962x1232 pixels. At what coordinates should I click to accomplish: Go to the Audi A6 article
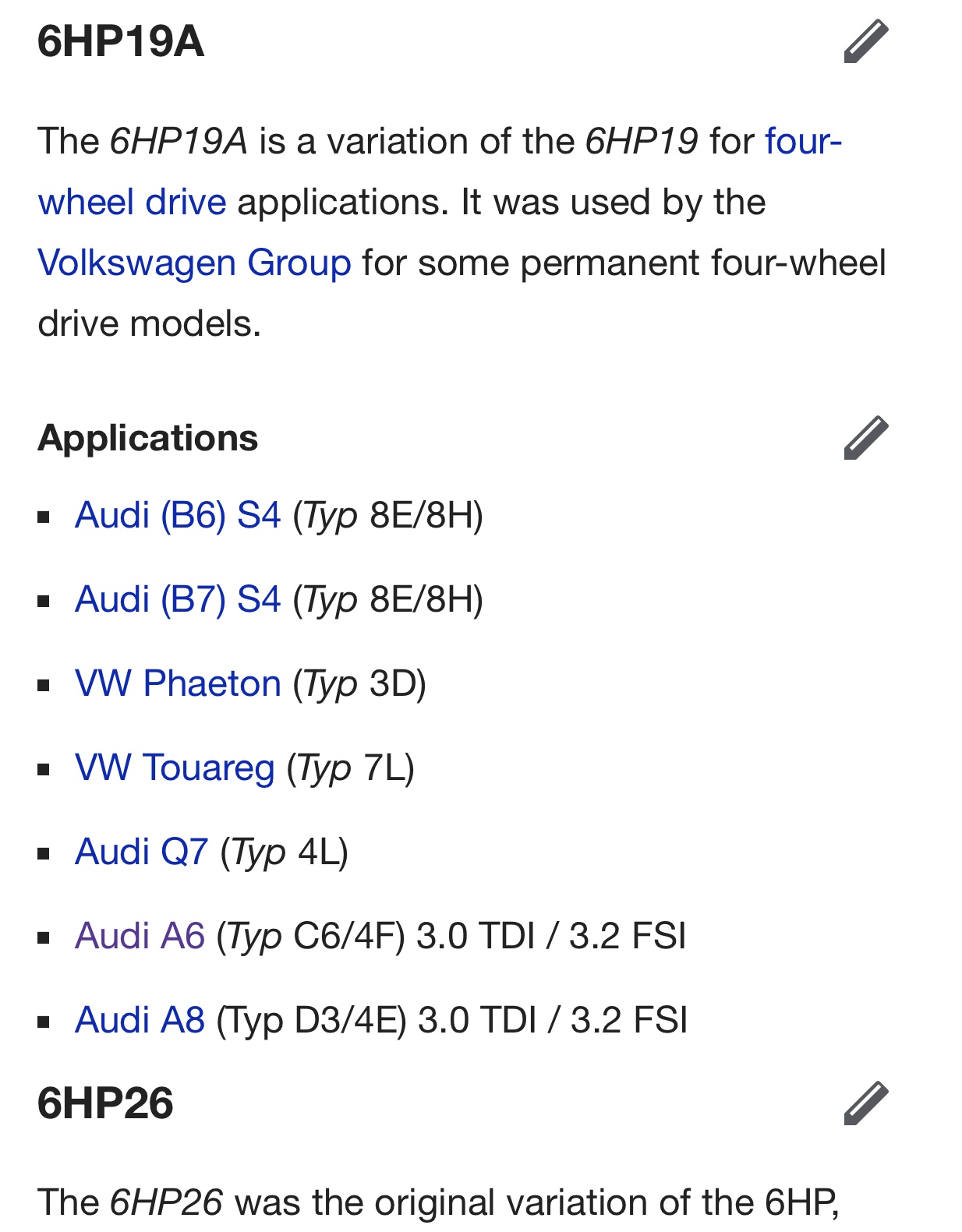[x=140, y=936]
